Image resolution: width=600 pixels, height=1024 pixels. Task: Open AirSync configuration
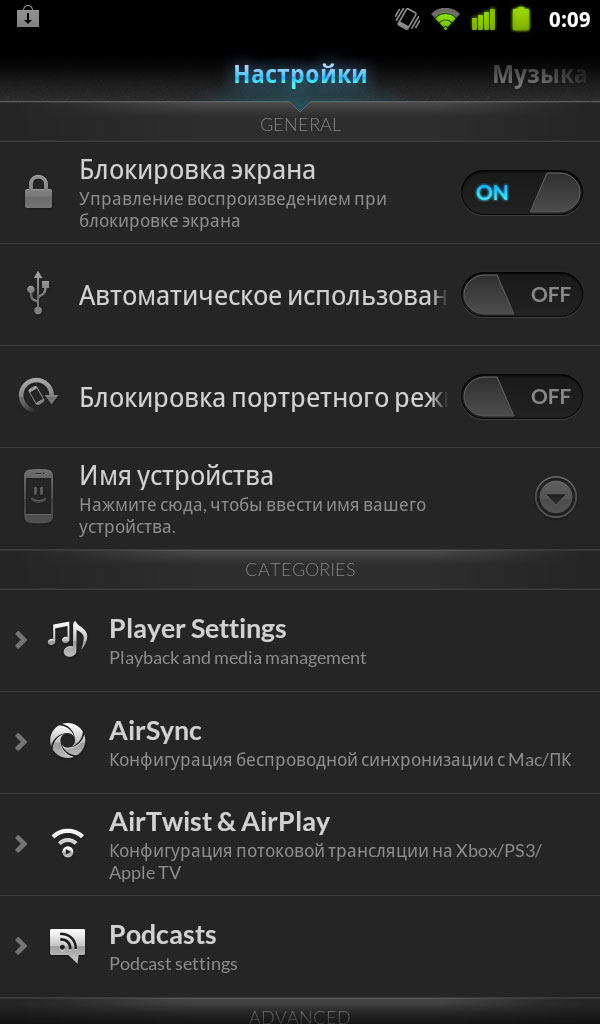point(300,743)
